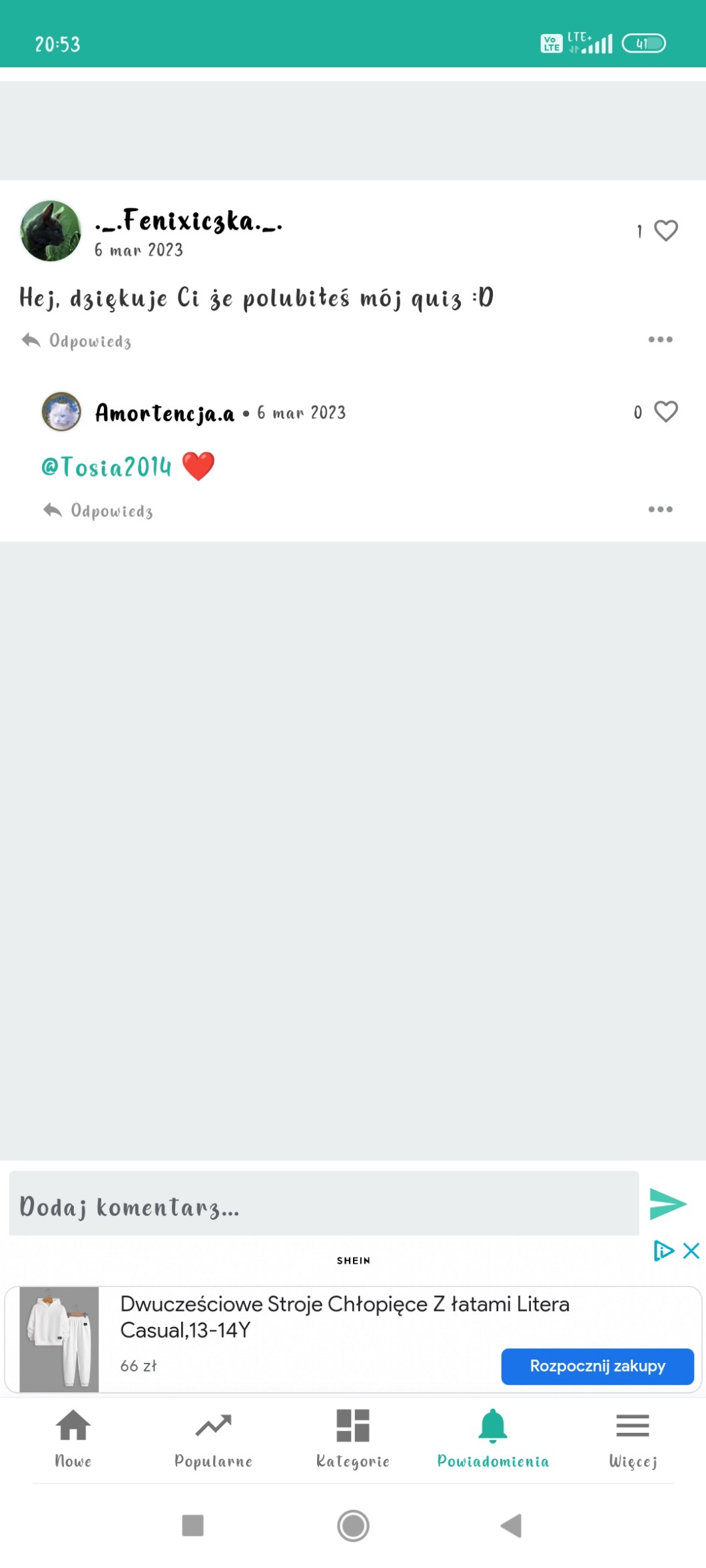Go back using system back button

coord(512,1525)
